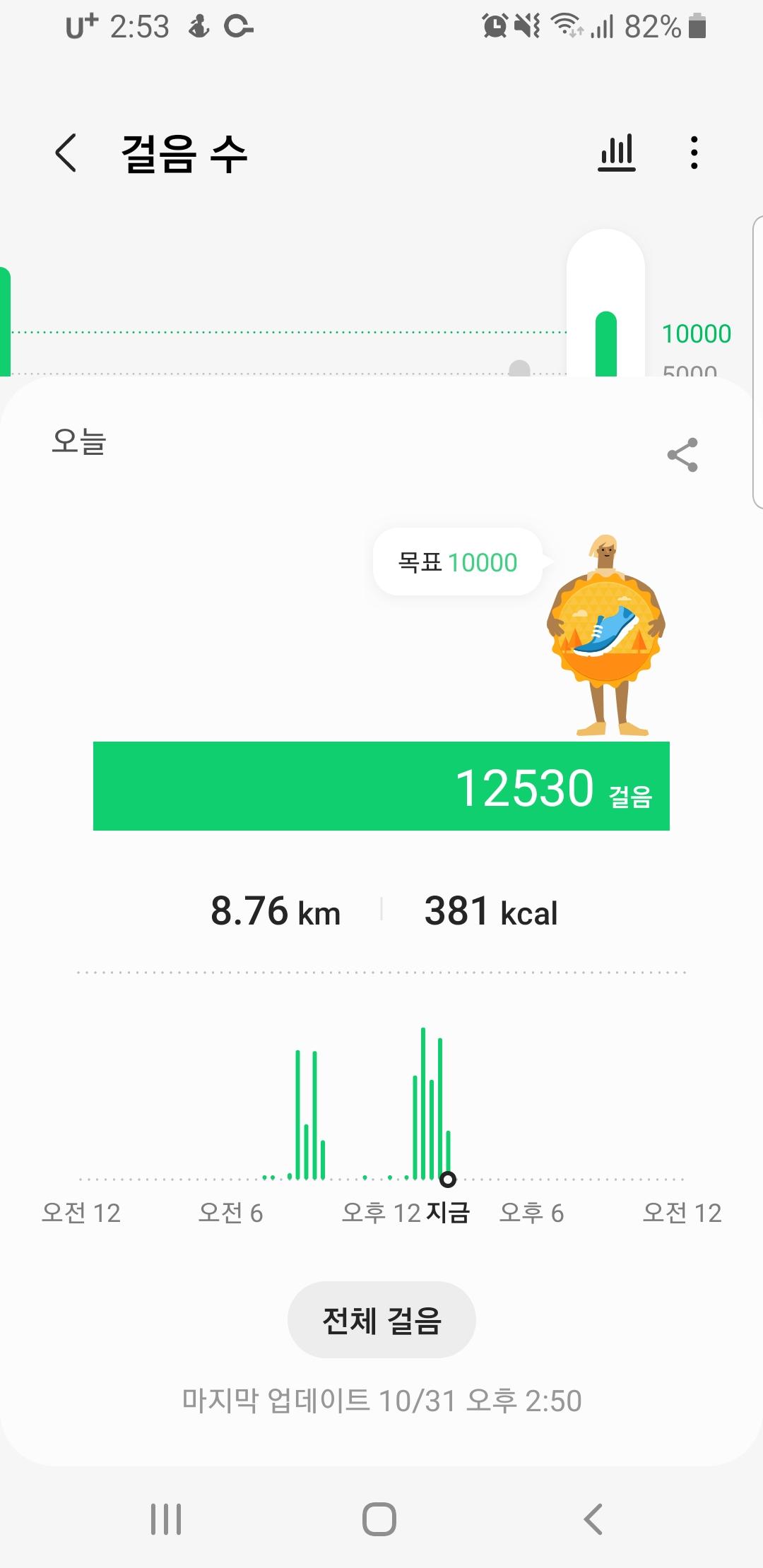The width and height of the screenshot is (763, 1568).
Task: Open the 목표 10000 goal bubble
Action: pyautogui.click(x=458, y=562)
